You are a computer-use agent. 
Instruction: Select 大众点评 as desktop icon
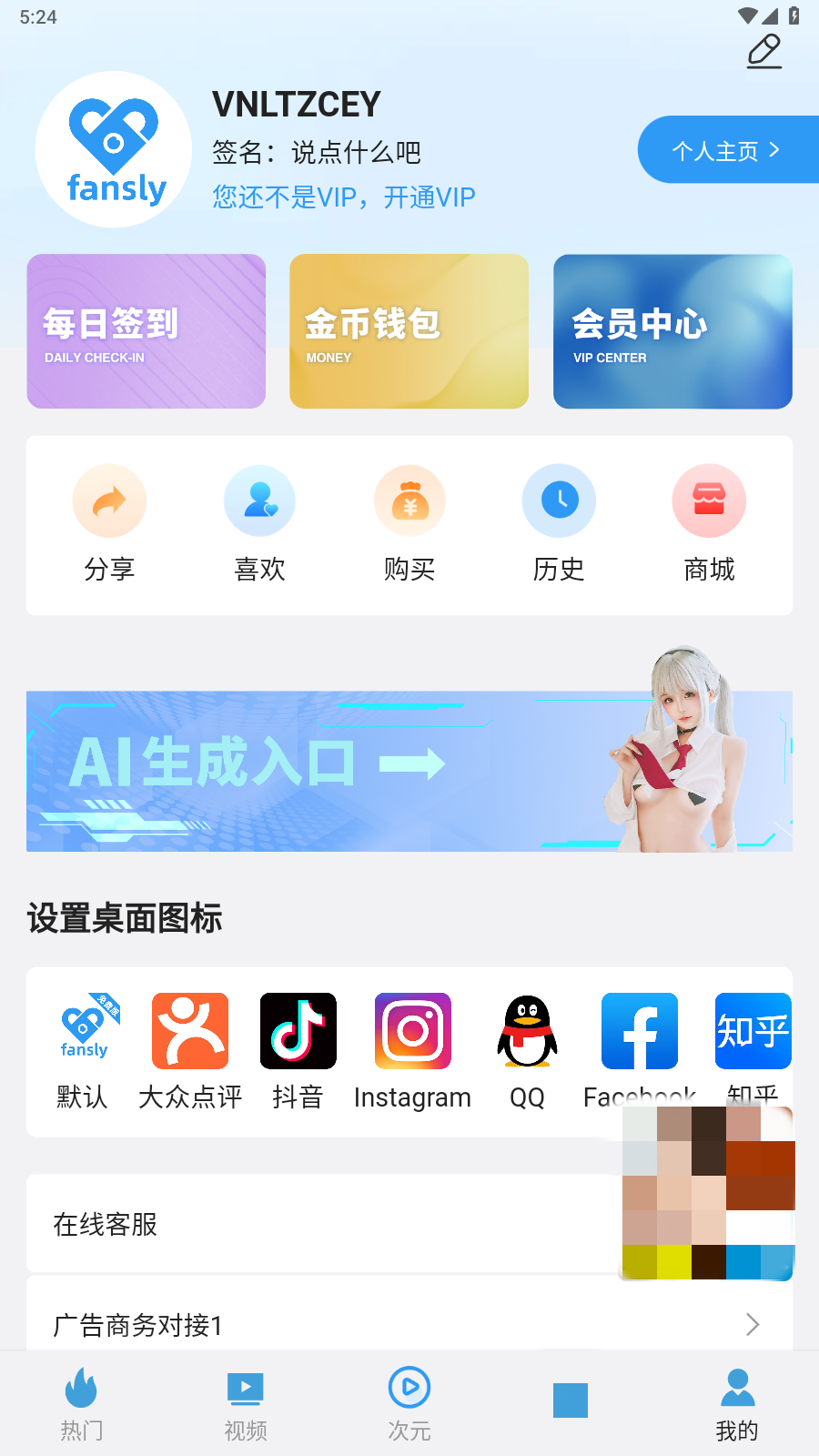(190, 1050)
